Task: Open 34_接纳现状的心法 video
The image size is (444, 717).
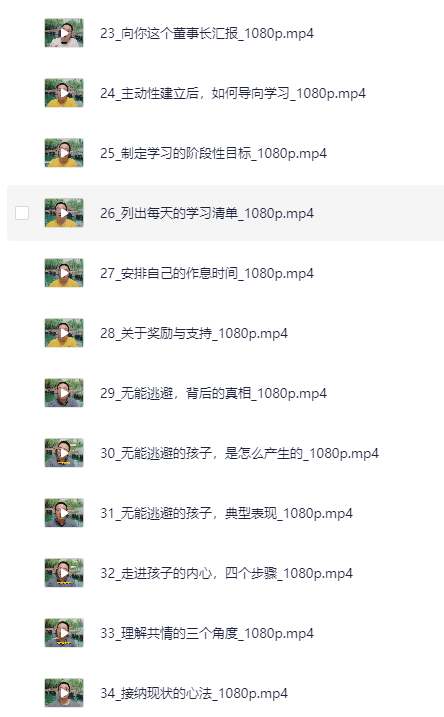Action: click(194, 693)
